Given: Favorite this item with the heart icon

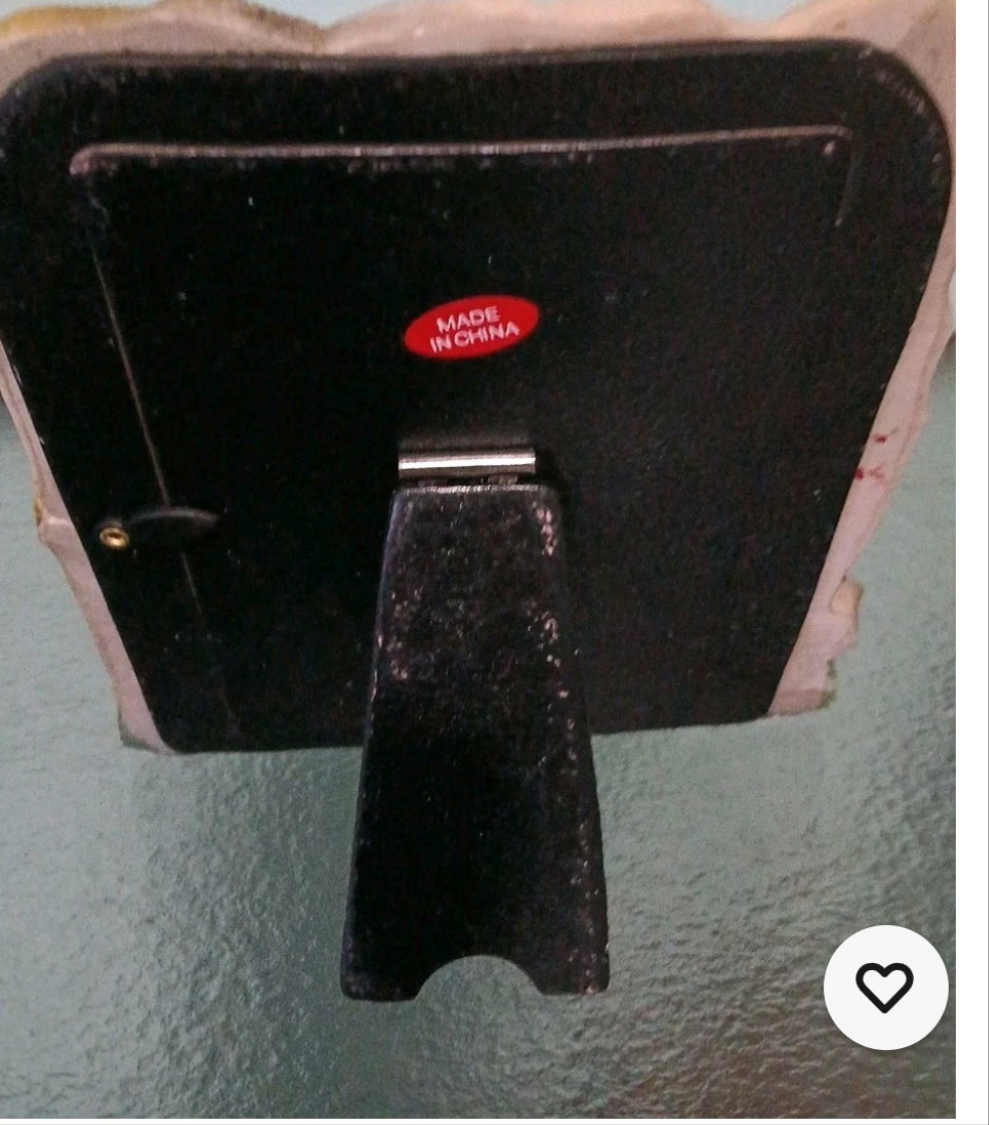Looking at the screenshot, I should click(885, 987).
